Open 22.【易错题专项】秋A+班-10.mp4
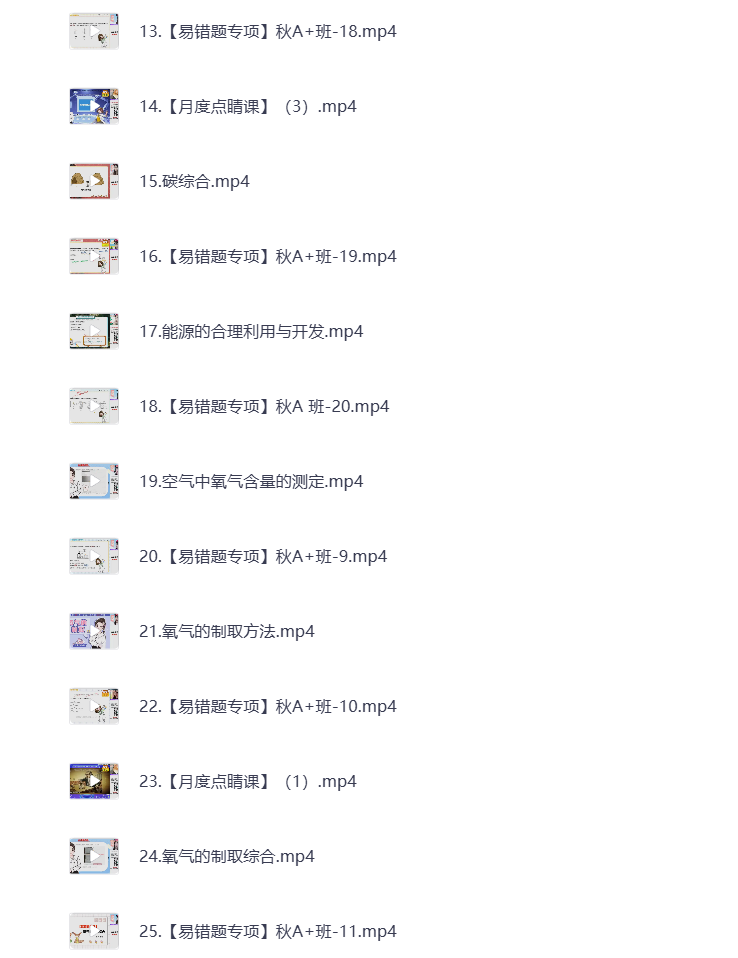 [267, 706]
